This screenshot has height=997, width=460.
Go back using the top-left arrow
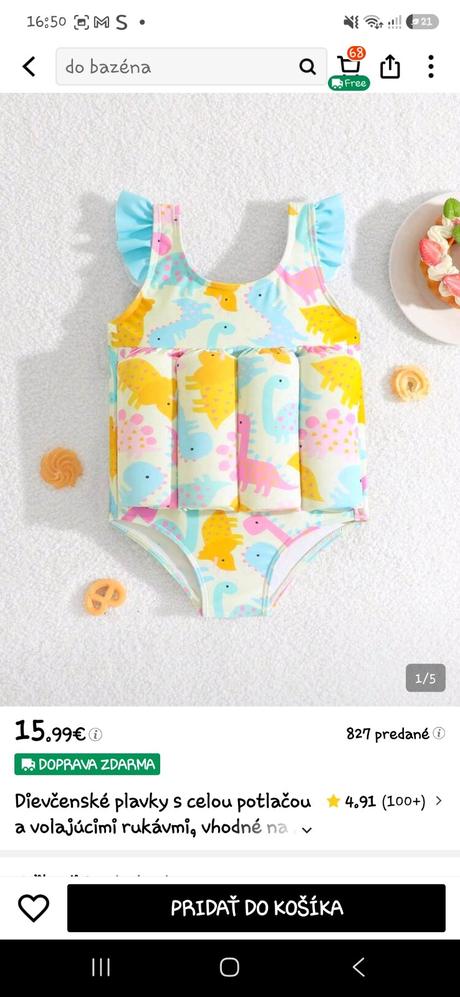pos(29,67)
